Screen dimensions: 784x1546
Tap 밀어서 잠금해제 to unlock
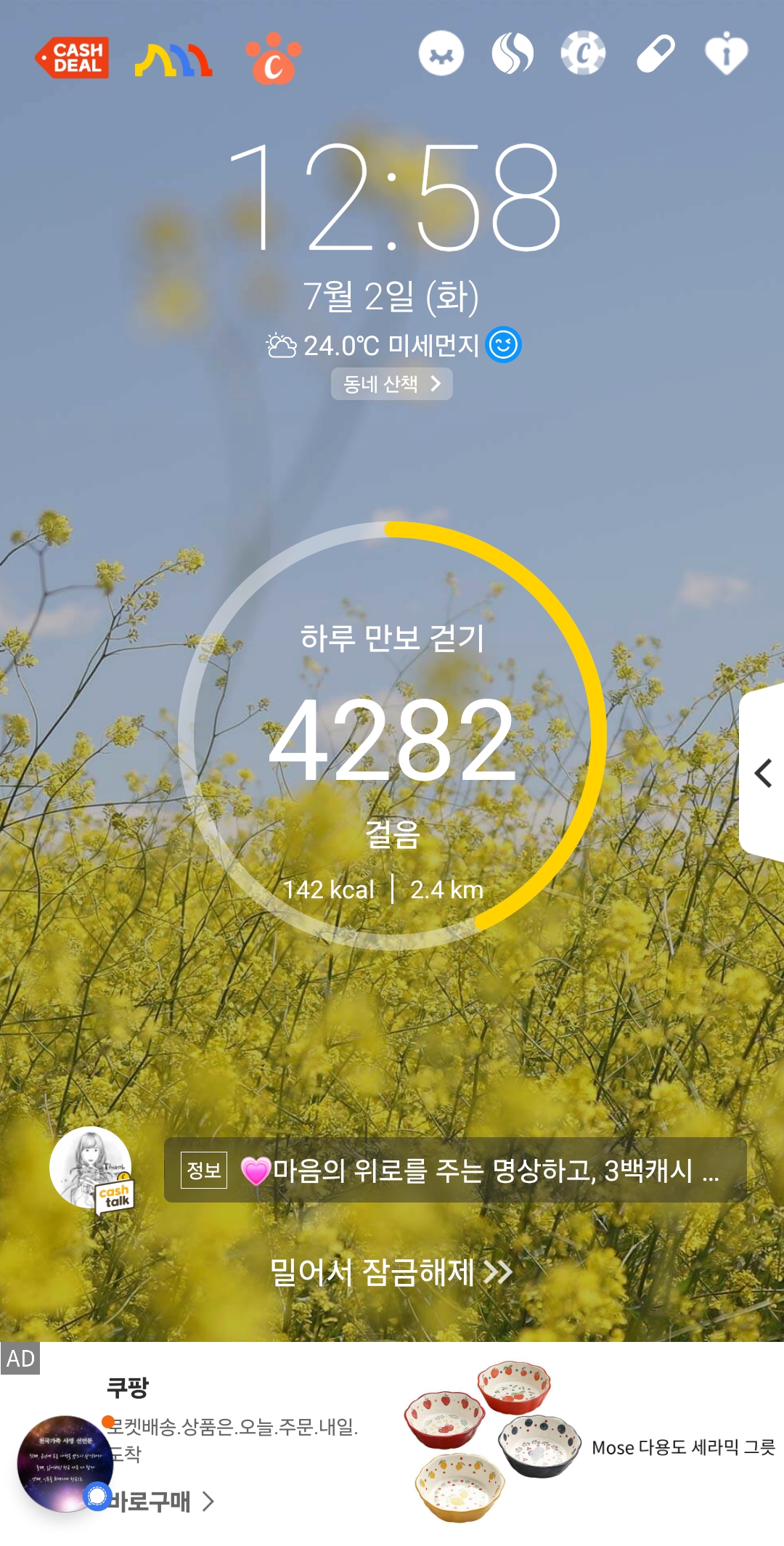click(392, 1272)
